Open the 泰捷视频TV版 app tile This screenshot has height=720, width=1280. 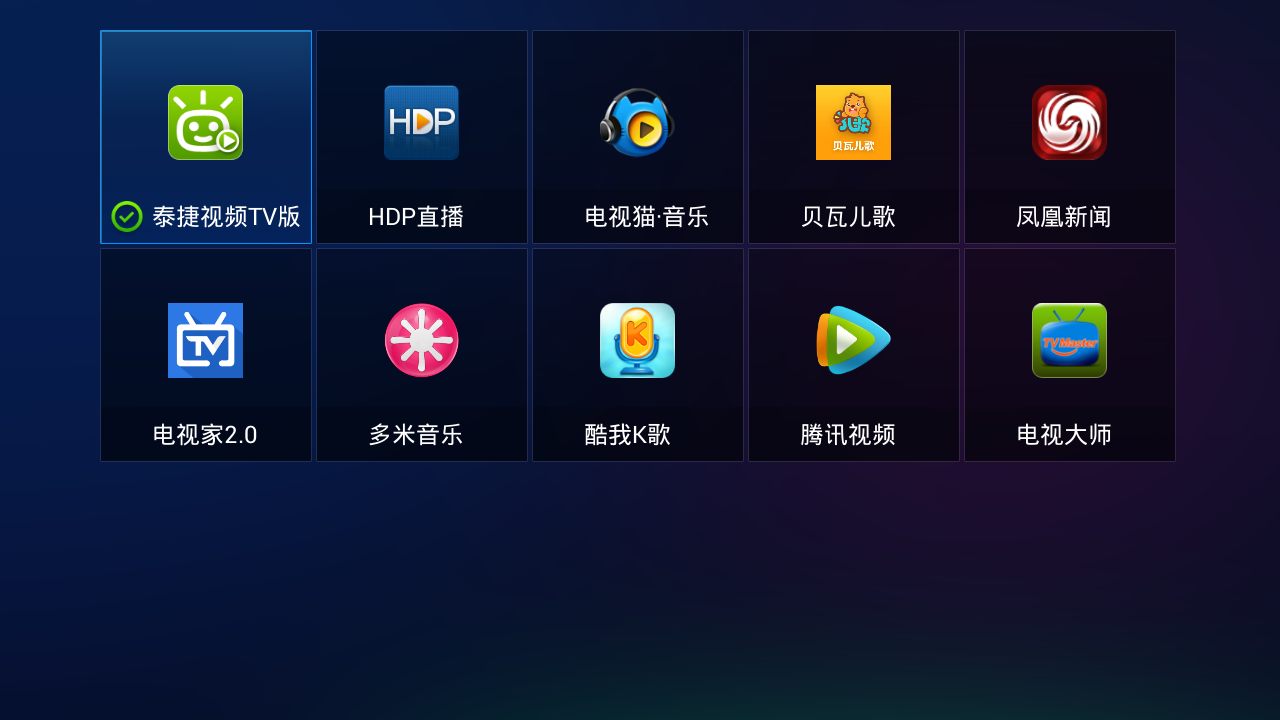tap(205, 137)
